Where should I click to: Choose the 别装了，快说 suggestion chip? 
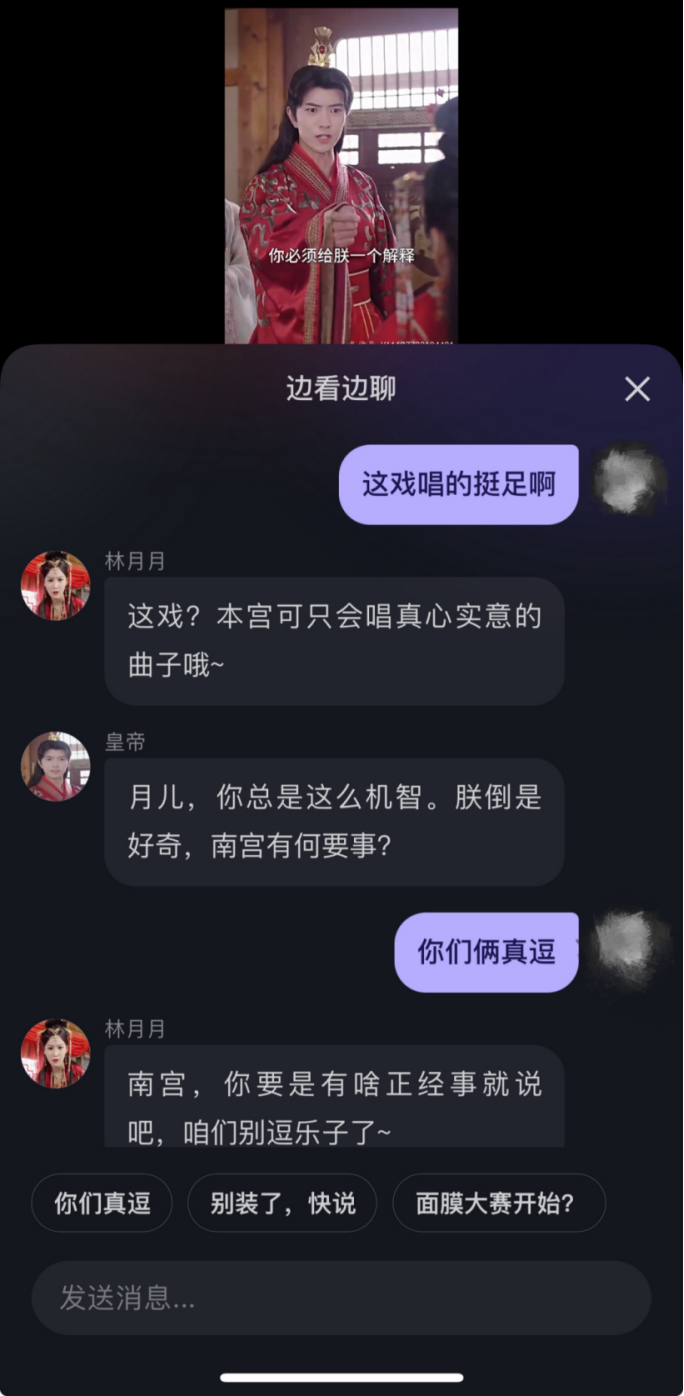pyautogui.click(x=282, y=1203)
